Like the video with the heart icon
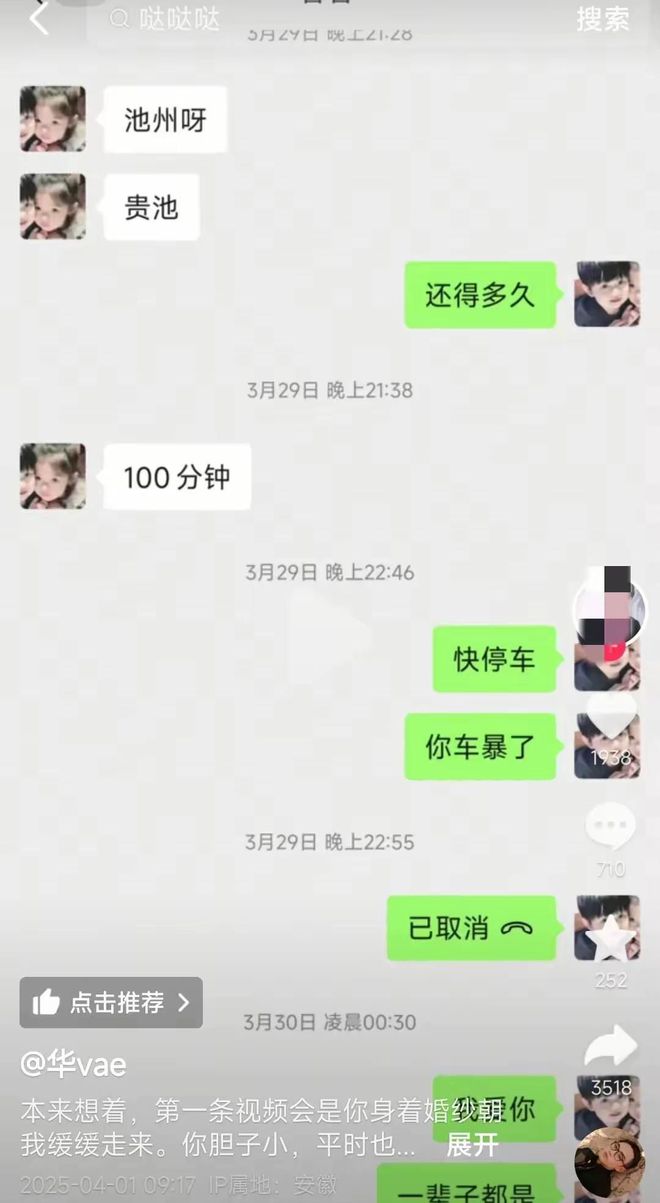This screenshot has height=1203, width=660. [610, 716]
